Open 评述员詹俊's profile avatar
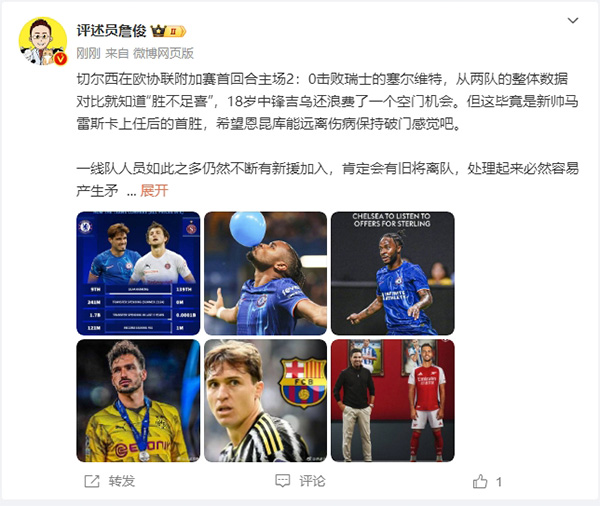The height and width of the screenshot is (506, 600). (x=43, y=40)
